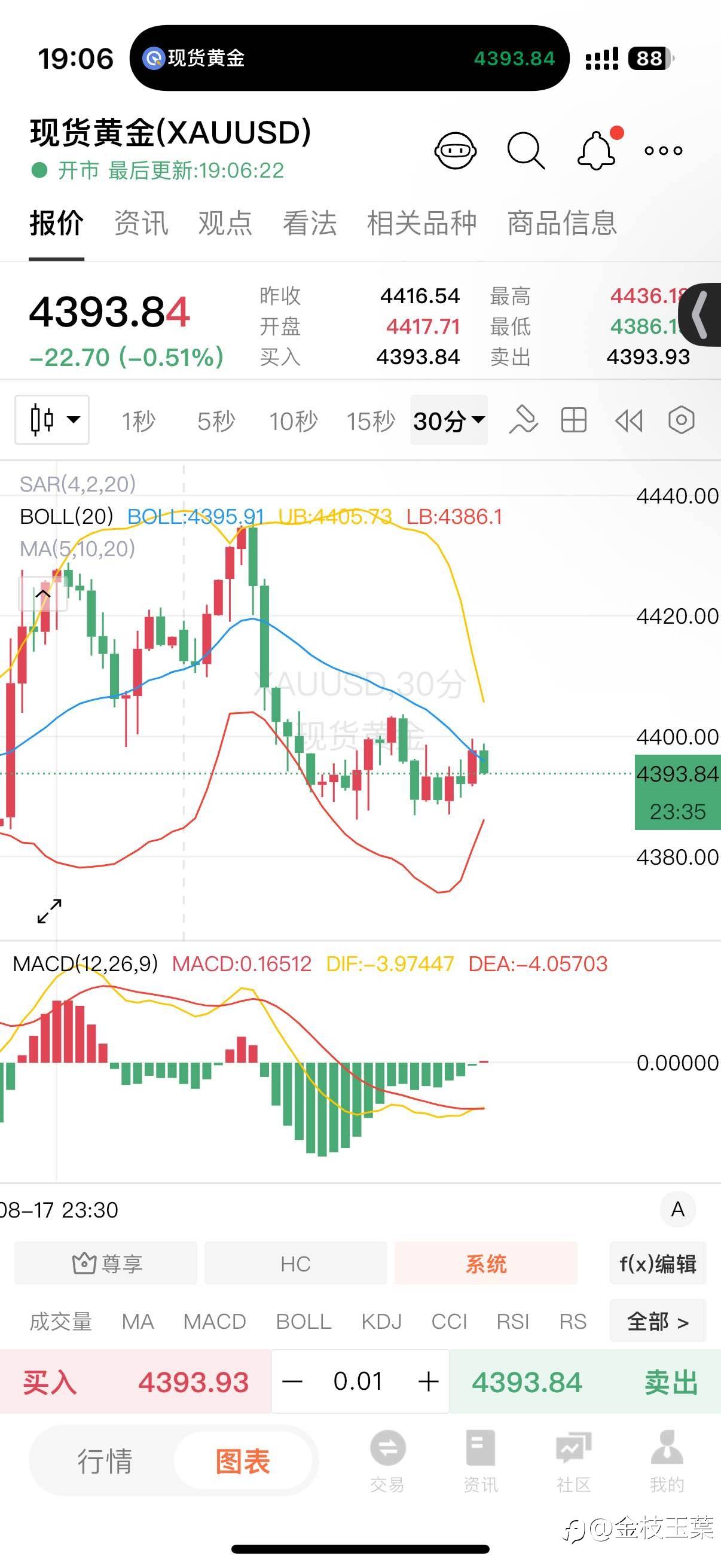This screenshot has height=1568, width=721.
Task: Open the robot assistant icon
Action: [x=454, y=150]
